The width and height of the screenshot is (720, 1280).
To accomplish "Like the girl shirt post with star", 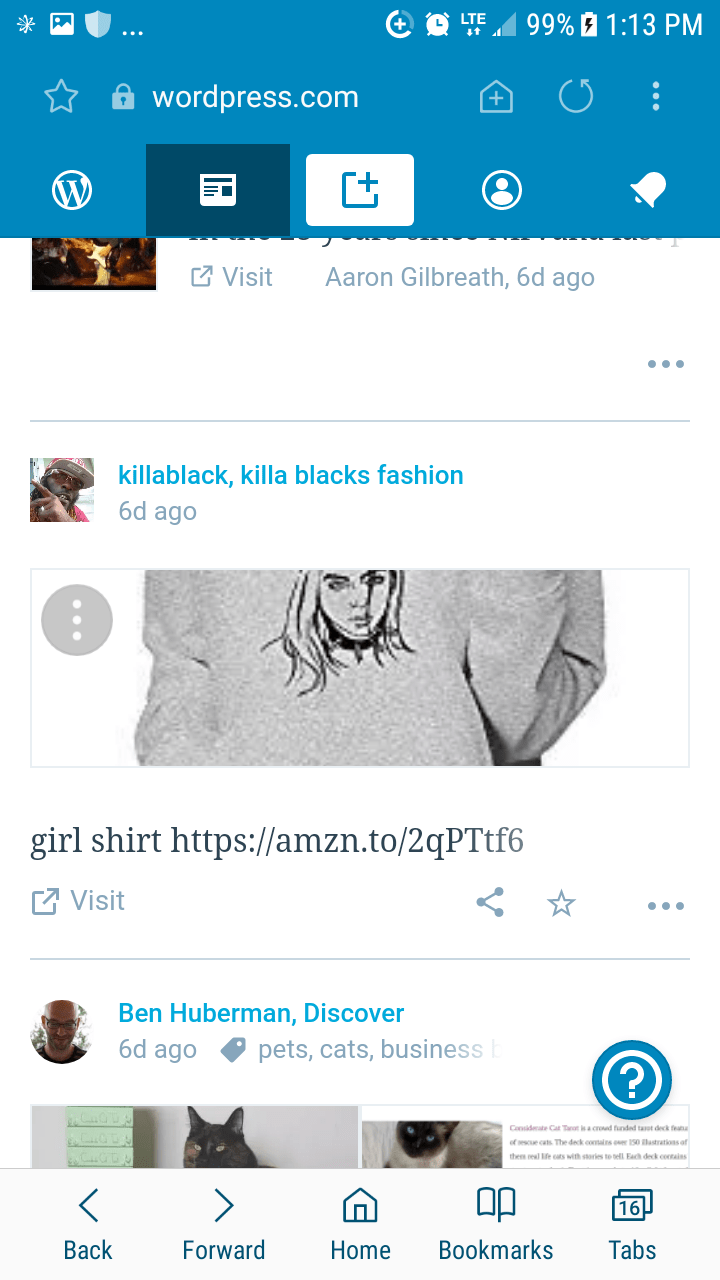I will pyautogui.click(x=562, y=904).
